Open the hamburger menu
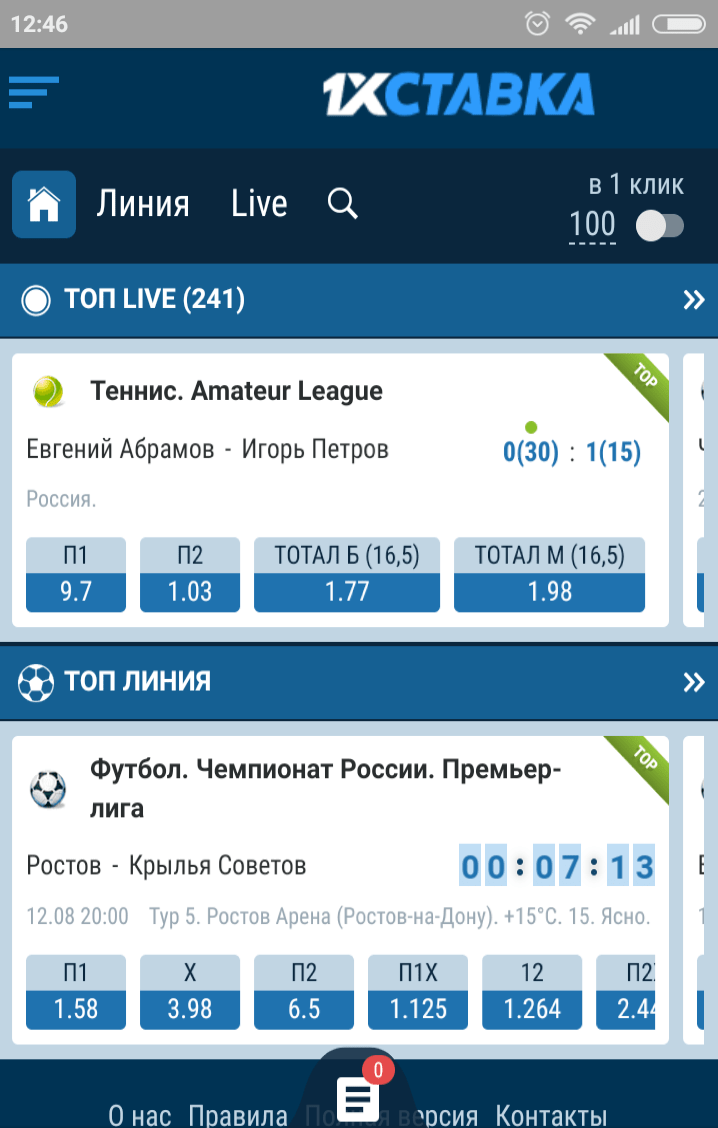 pyautogui.click(x=34, y=93)
